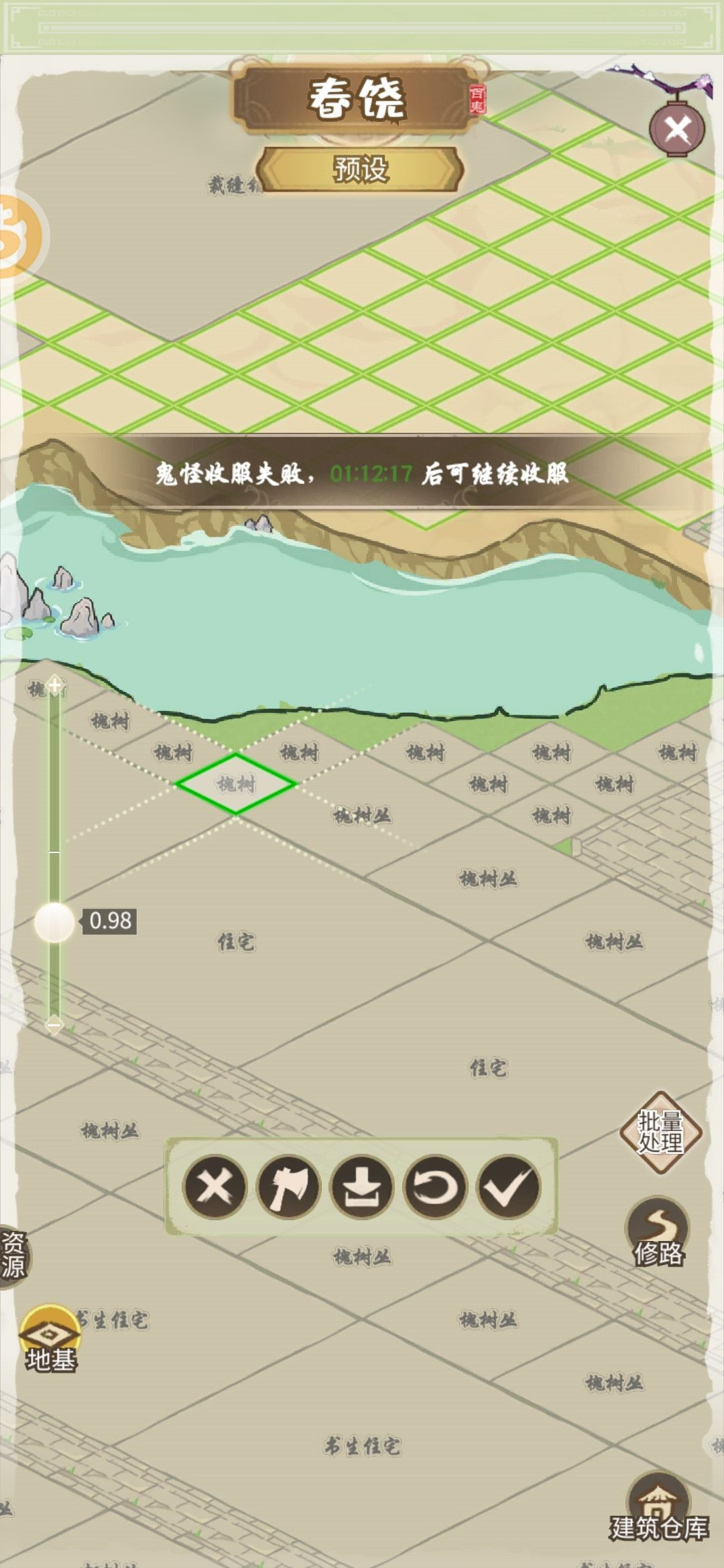This screenshot has height=1568, width=724.
Task: Open 批量处理 batch processing
Action: [660, 1132]
